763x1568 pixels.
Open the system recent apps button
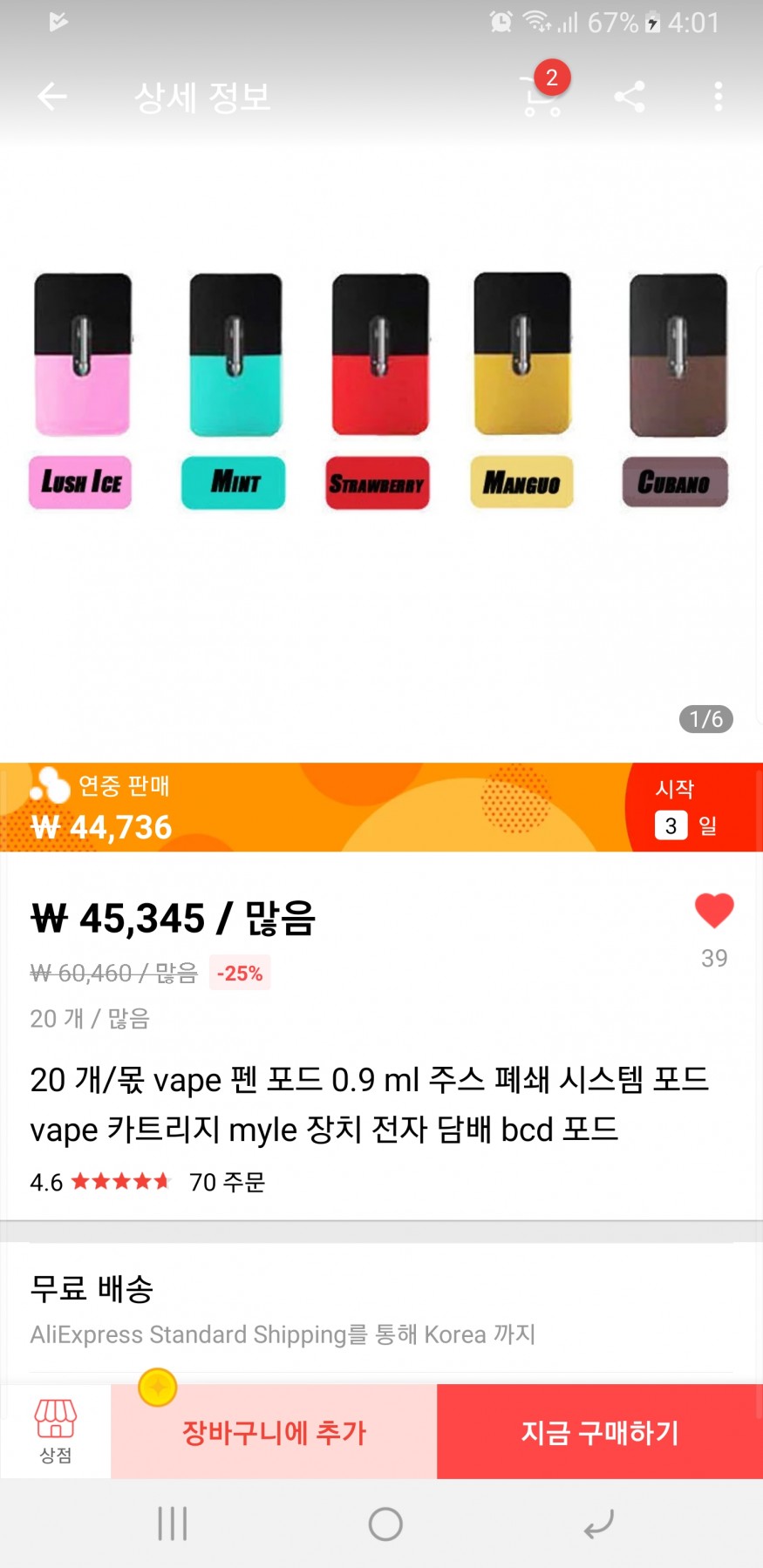[172, 1524]
